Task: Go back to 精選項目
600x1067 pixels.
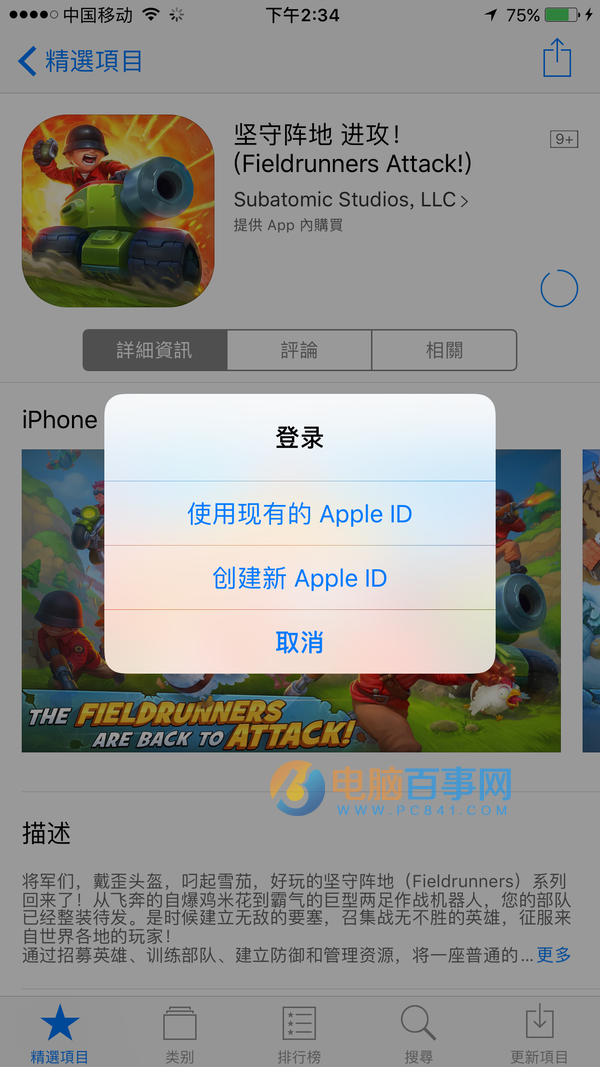Action: pos(81,61)
